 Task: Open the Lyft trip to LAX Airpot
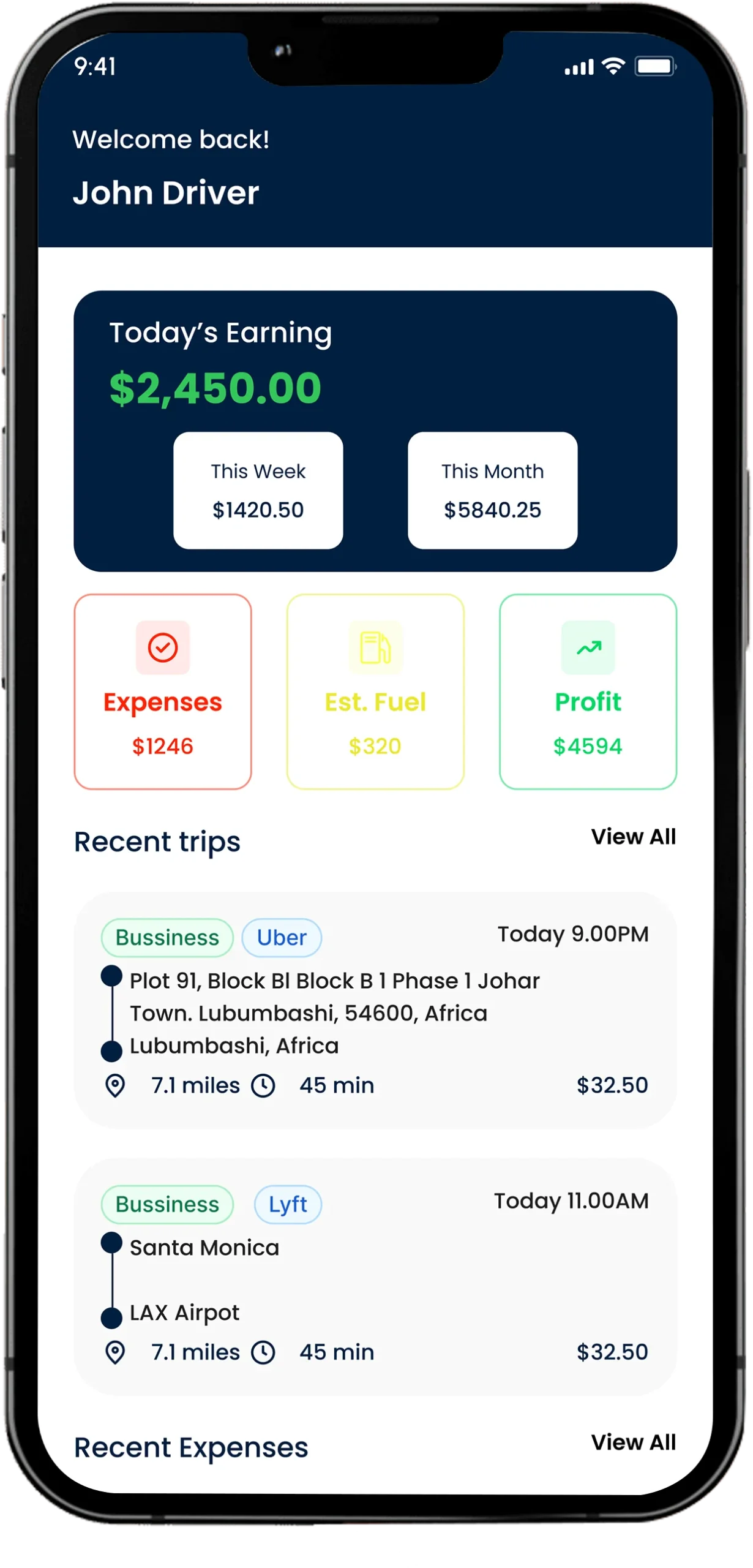tap(375, 1277)
